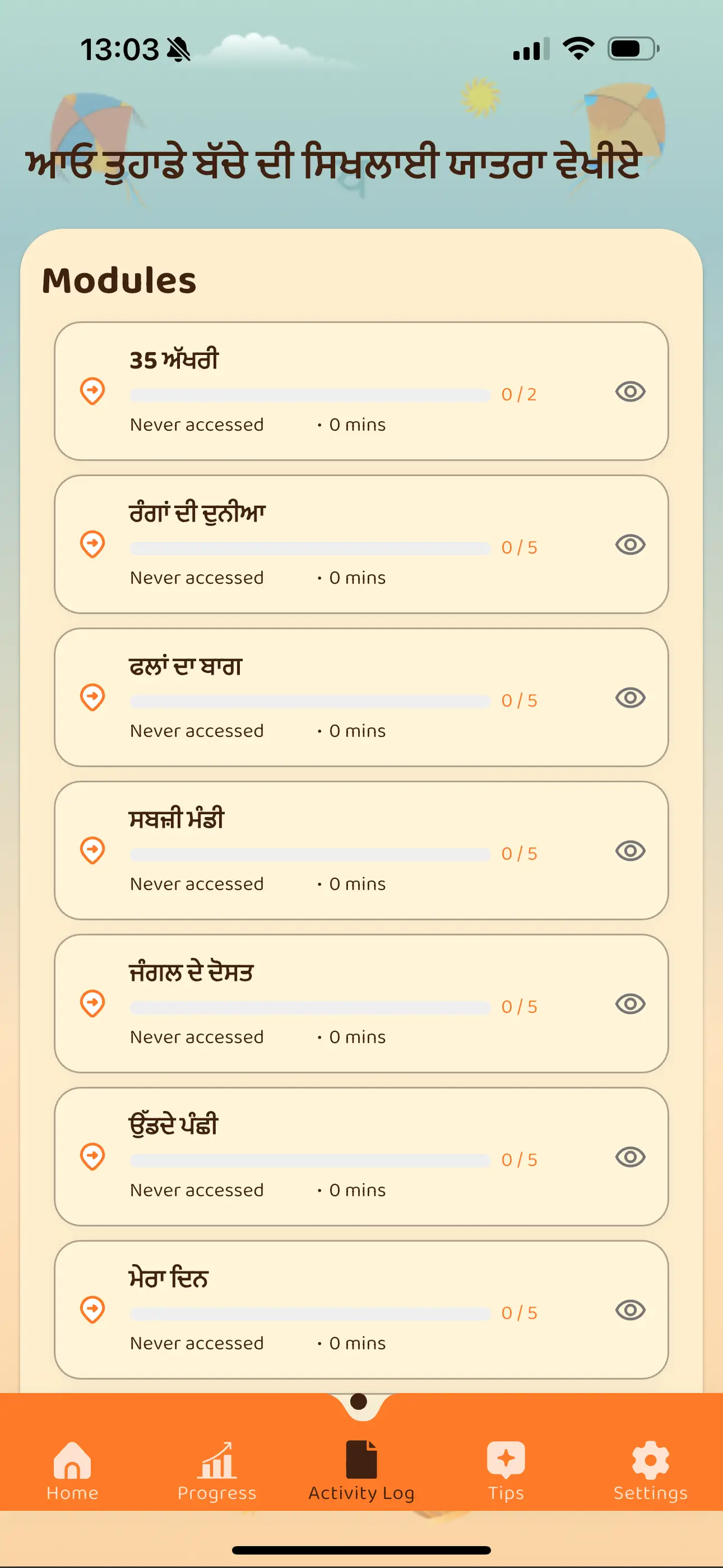The height and width of the screenshot is (1568, 723).
Task: Open the Progress chart icon
Action: click(217, 1460)
